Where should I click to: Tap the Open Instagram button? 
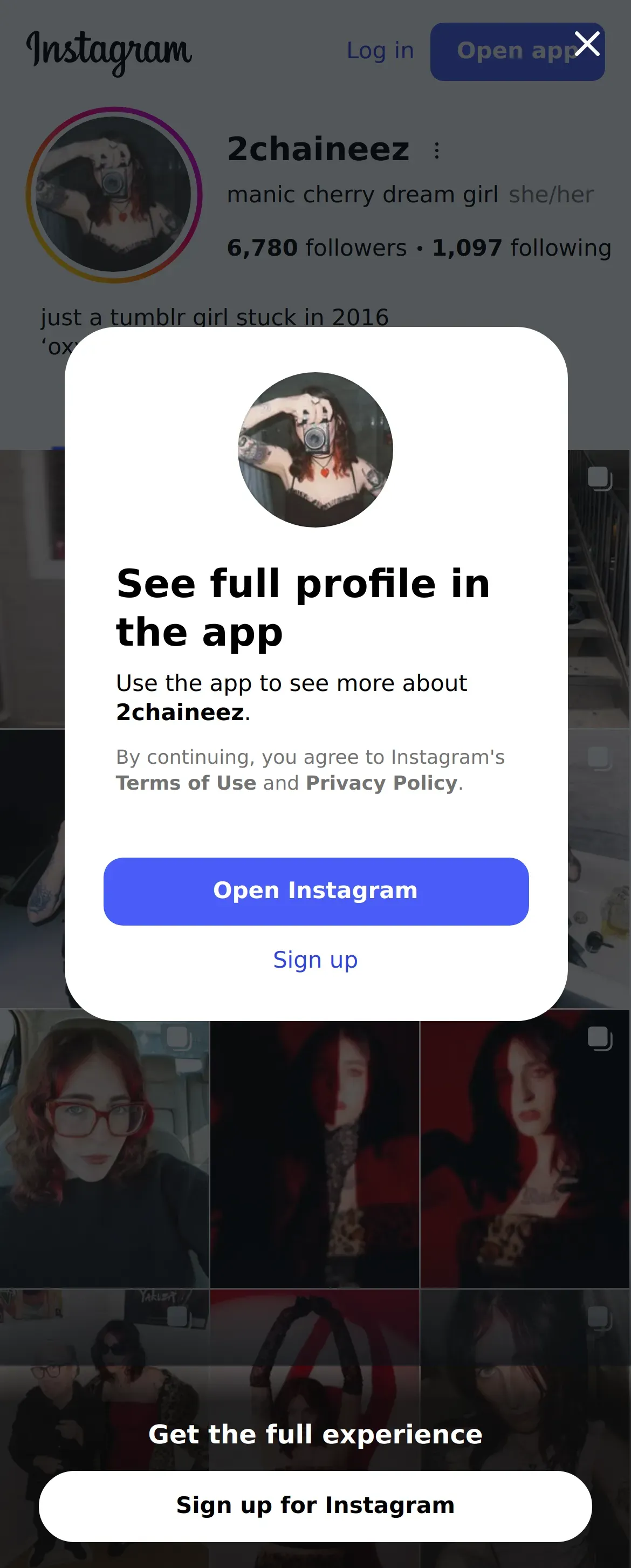coord(316,891)
